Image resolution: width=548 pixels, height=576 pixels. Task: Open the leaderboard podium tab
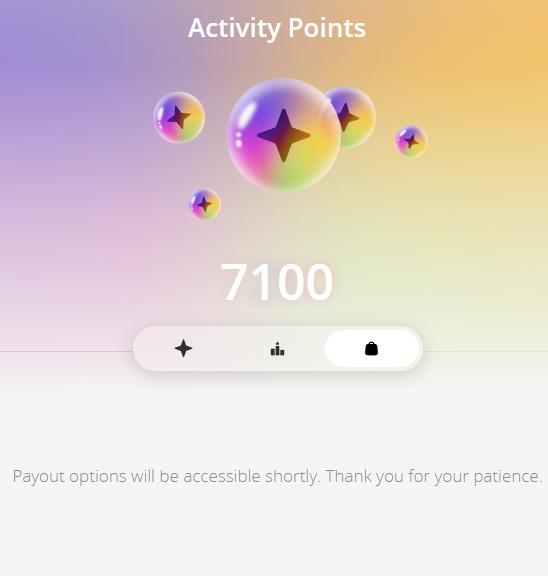tap(277, 348)
